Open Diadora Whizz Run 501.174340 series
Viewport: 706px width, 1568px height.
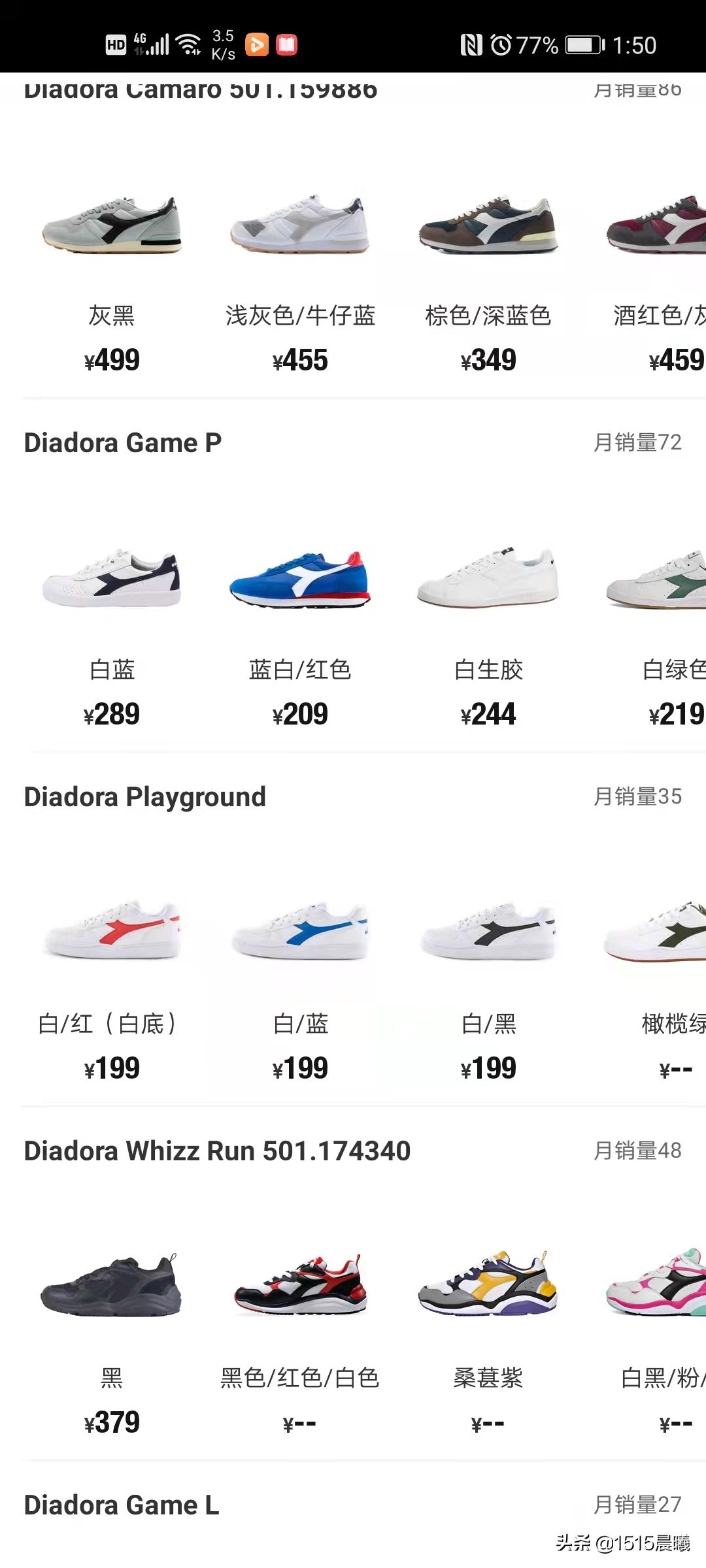[217, 1151]
